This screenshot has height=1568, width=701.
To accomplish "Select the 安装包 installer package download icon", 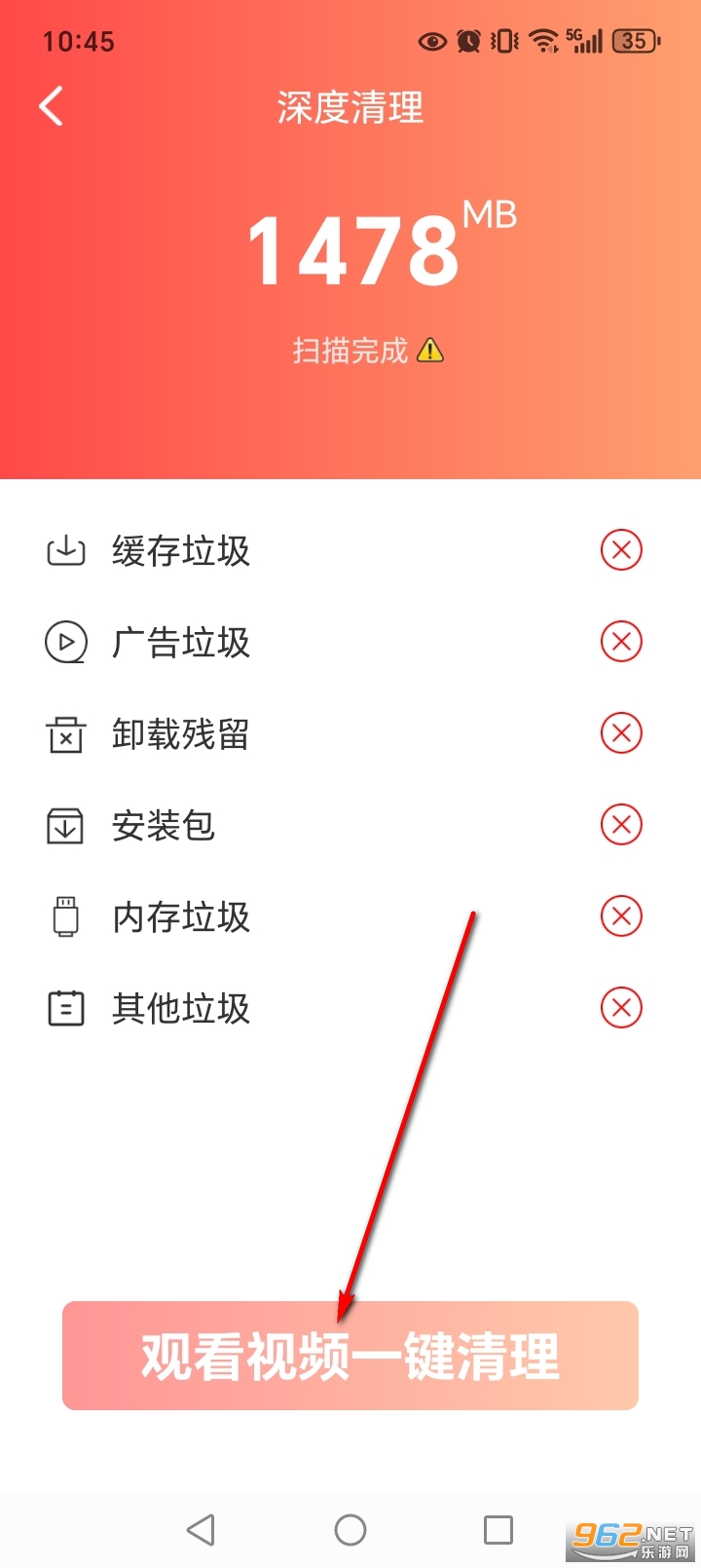I will (x=64, y=825).
